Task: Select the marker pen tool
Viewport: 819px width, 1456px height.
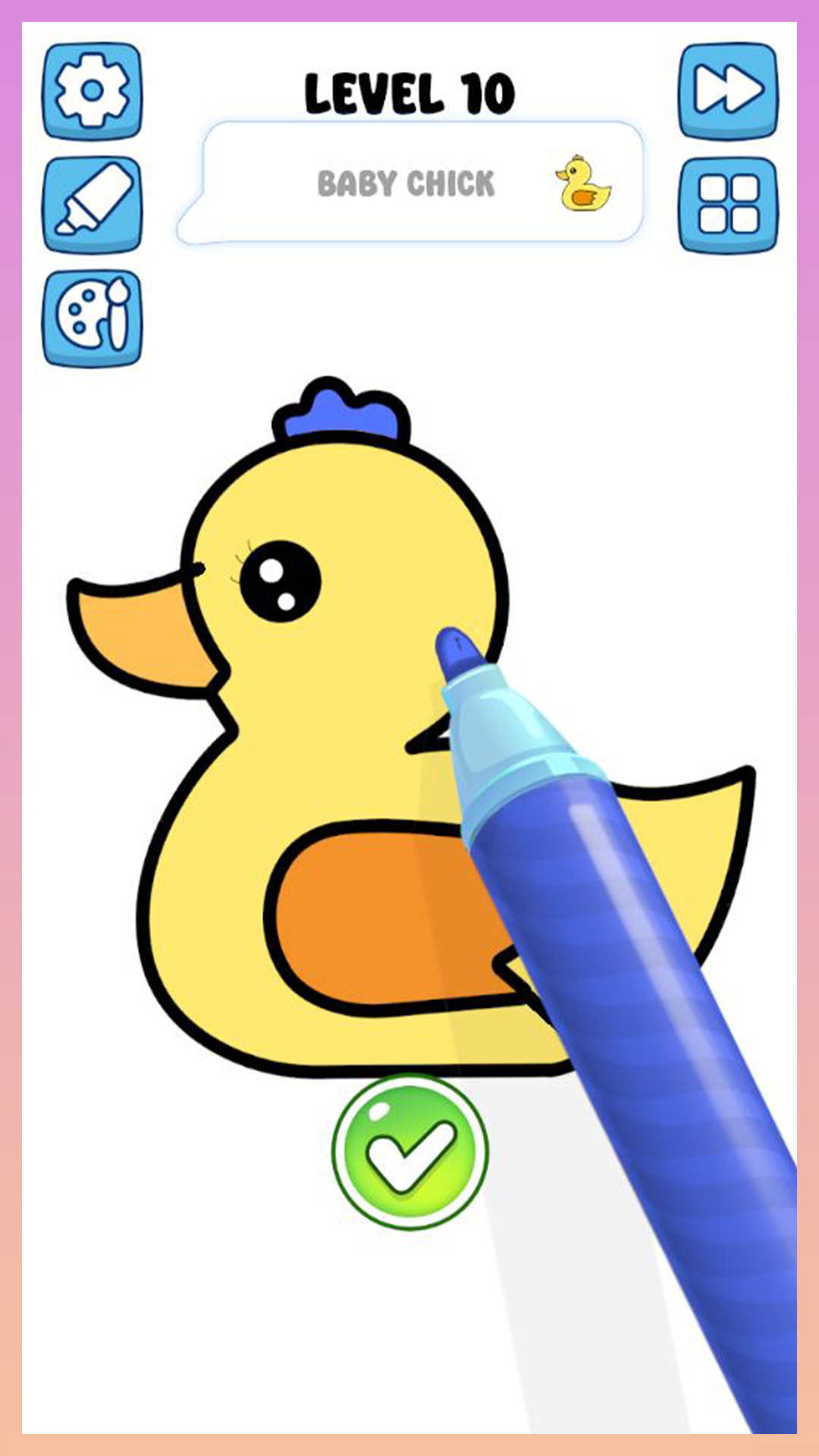Action: pyautogui.click(x=92, y=204)
